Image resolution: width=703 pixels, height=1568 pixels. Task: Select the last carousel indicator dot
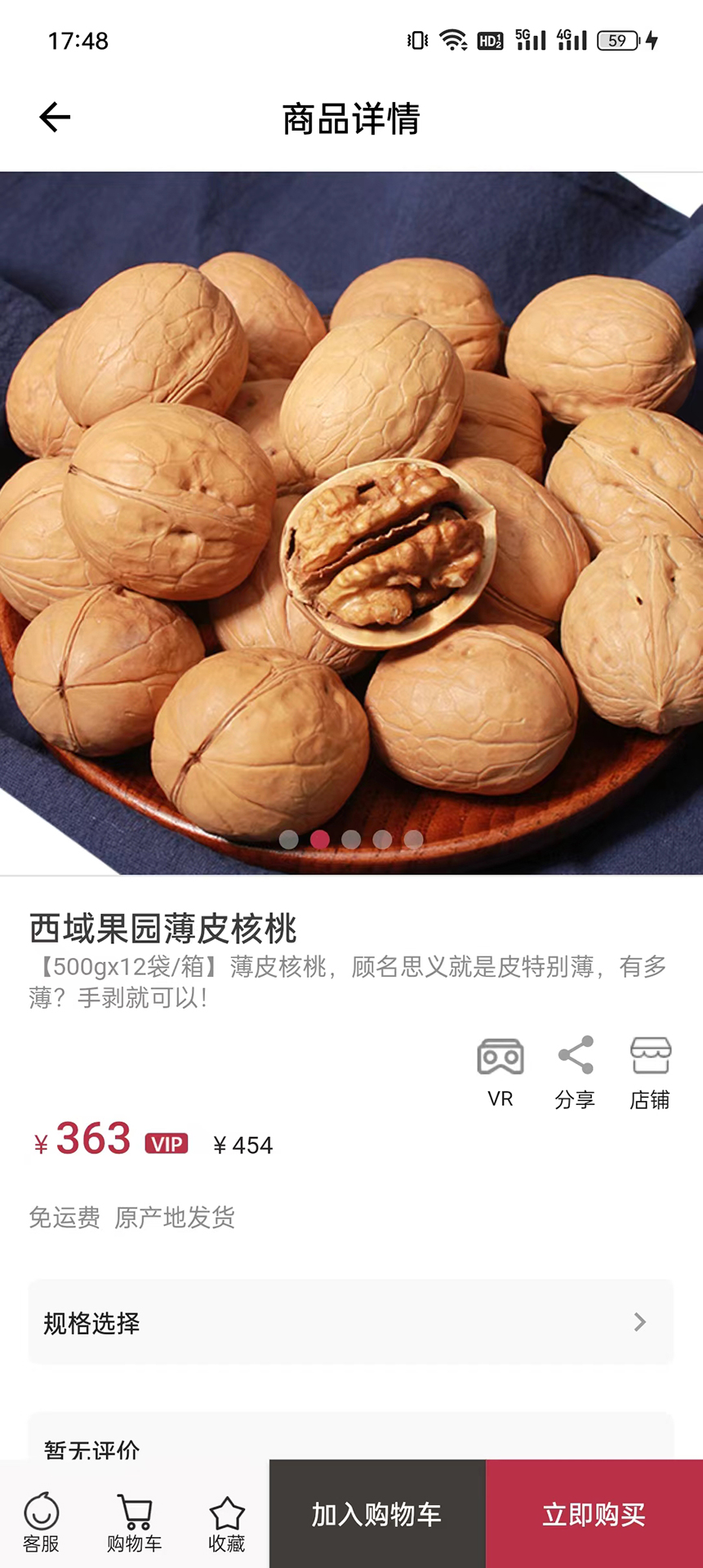[413, 839]
